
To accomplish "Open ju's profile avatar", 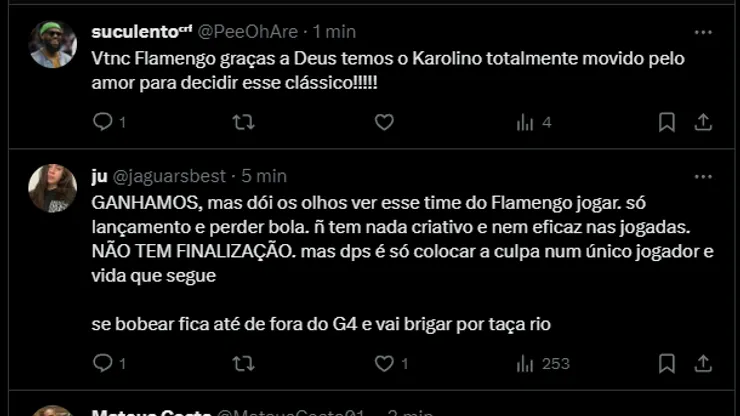I will point(52,188).
